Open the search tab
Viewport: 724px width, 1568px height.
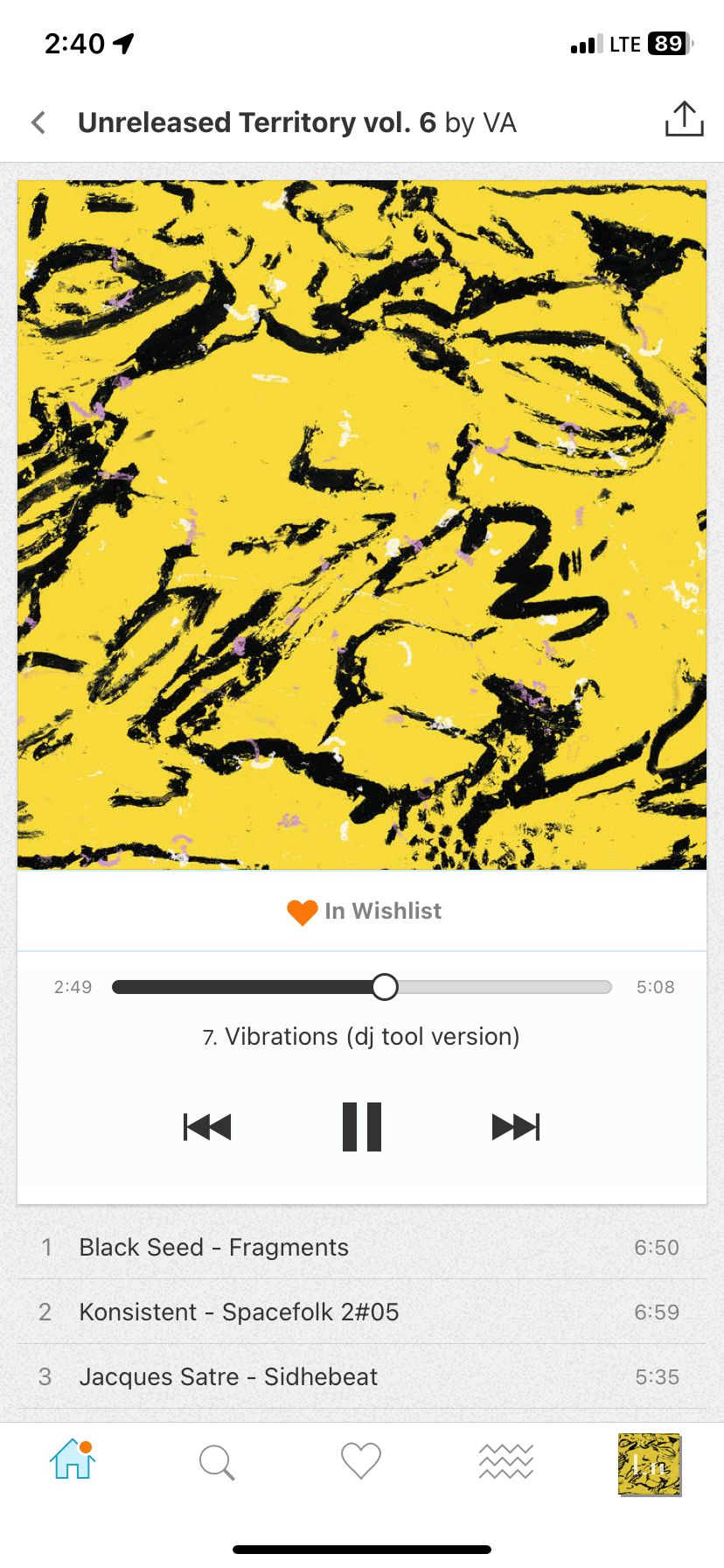click(216, 1462)
